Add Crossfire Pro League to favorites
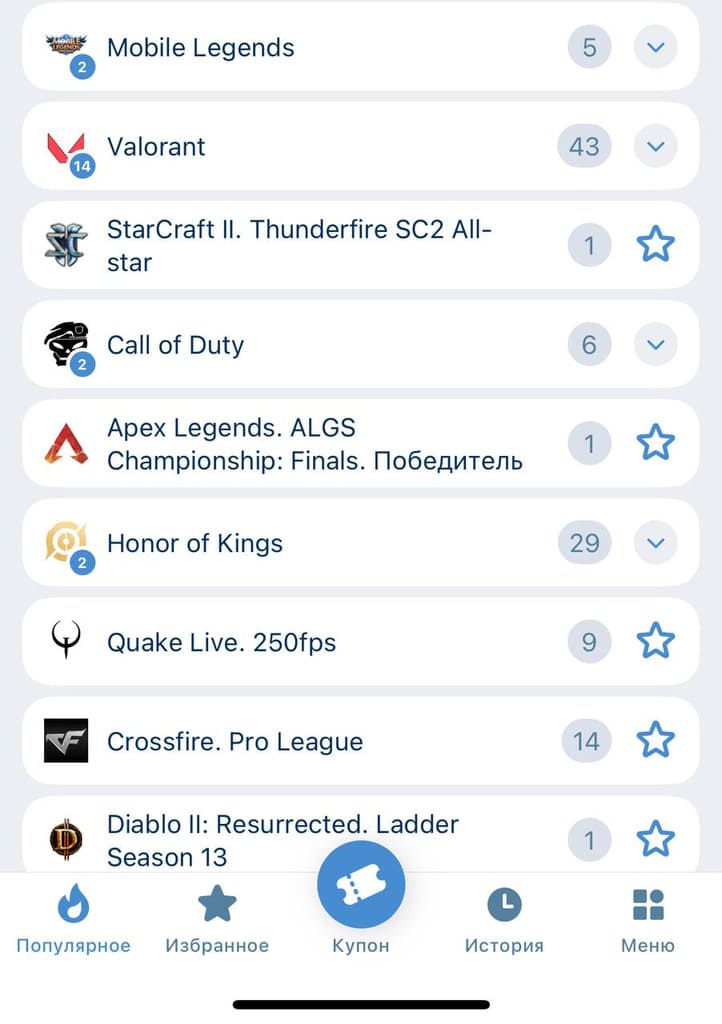This screenshot has width=722, height=1024. click(655, 741)
